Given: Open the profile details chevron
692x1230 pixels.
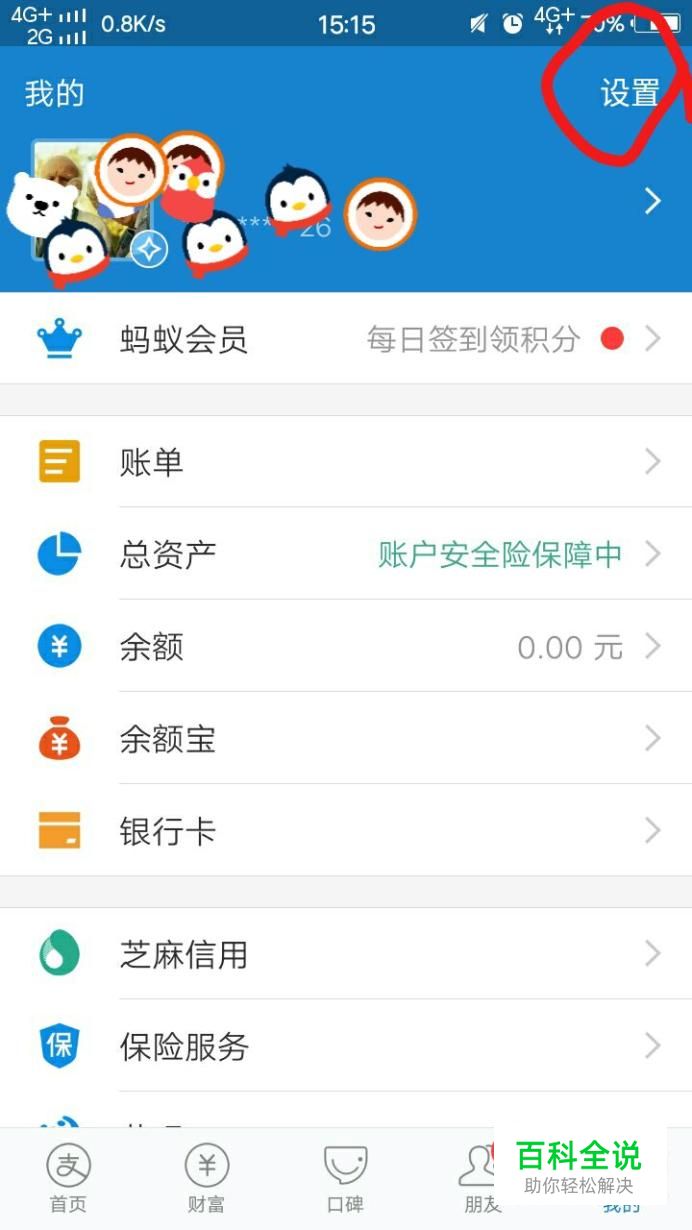Looking at the screenshot, I should click(x=653, y=202).
